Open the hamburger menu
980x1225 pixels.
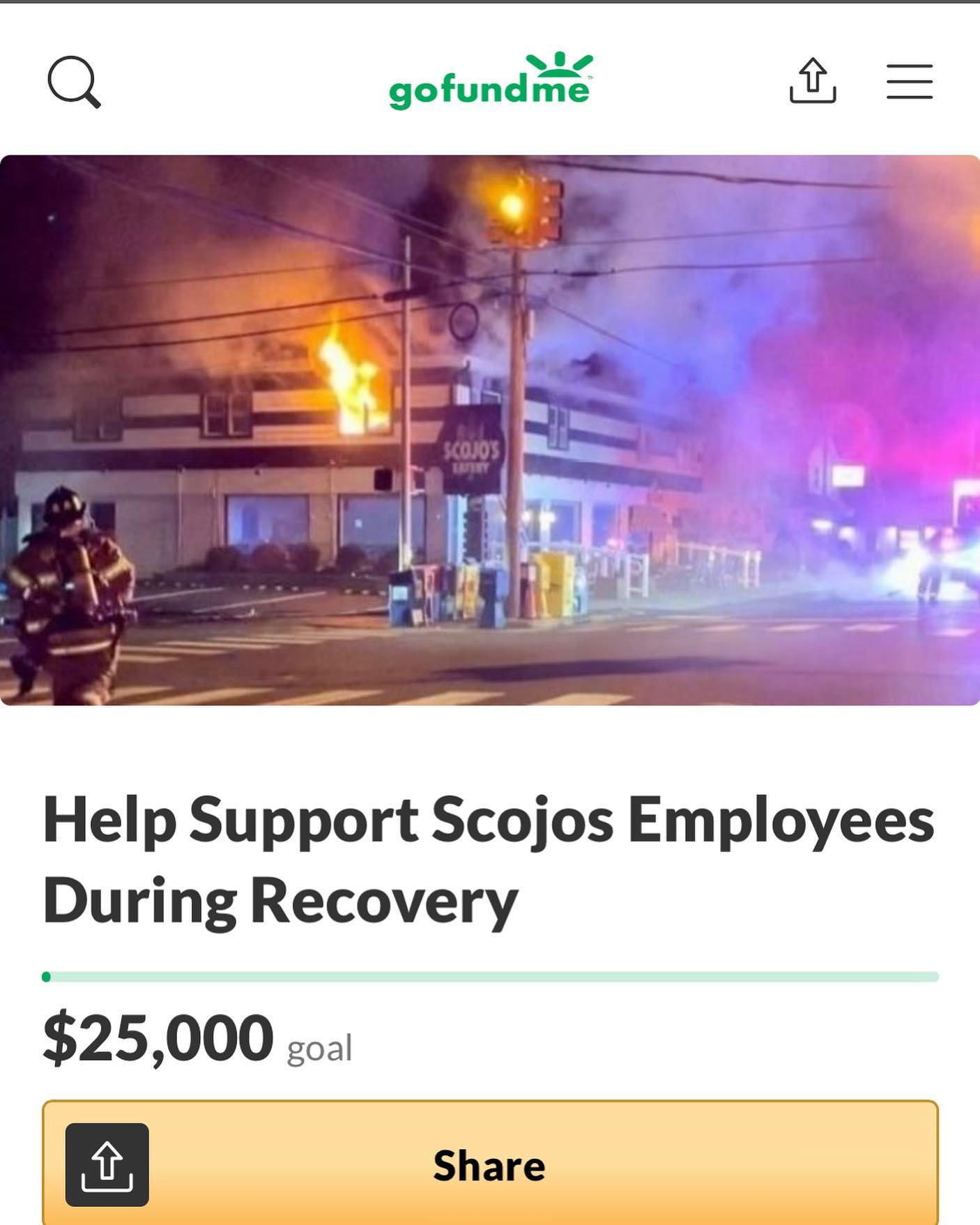point(909,82)
